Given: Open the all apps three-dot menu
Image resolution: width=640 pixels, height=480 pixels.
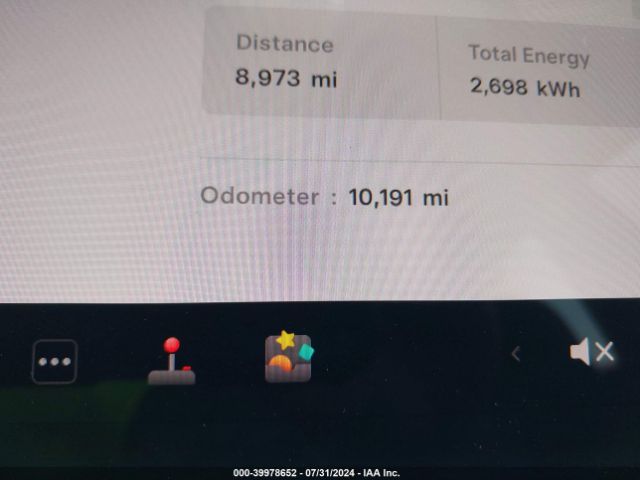Looking at the screenshot, I should [54, 362].
